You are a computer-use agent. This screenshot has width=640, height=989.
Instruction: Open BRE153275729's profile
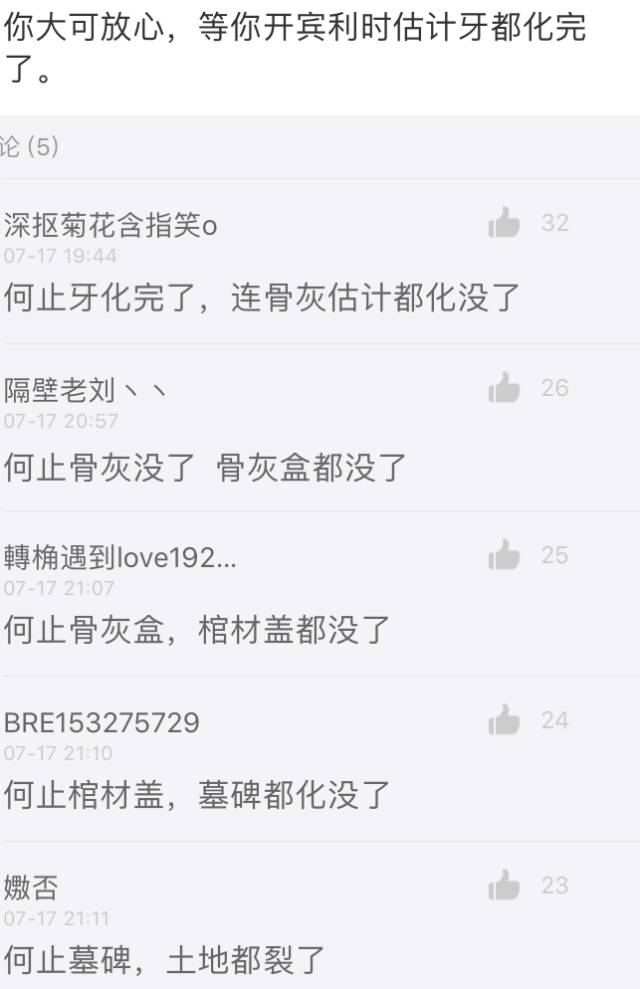click(101, 722)
